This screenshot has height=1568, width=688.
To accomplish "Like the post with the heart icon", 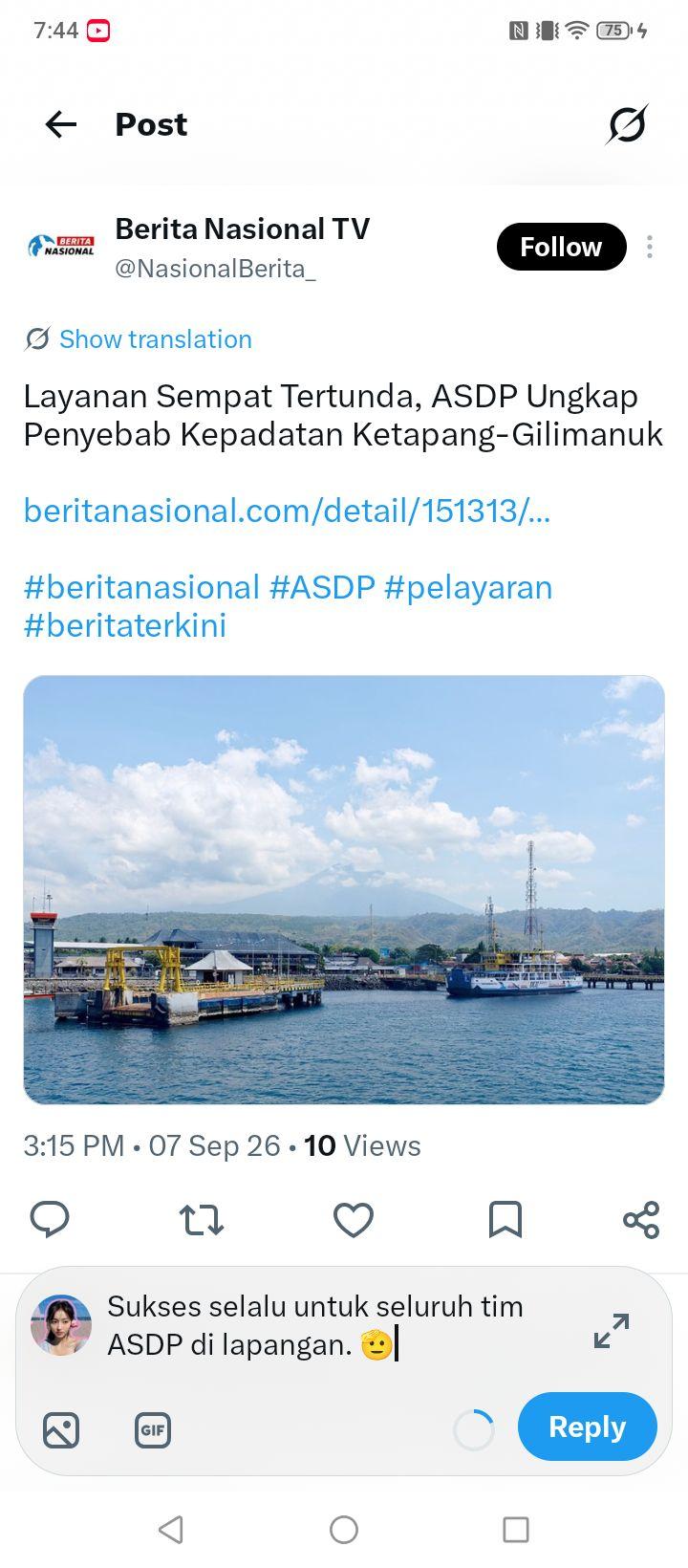I will pyautogui.click(x=353, y=1220).
